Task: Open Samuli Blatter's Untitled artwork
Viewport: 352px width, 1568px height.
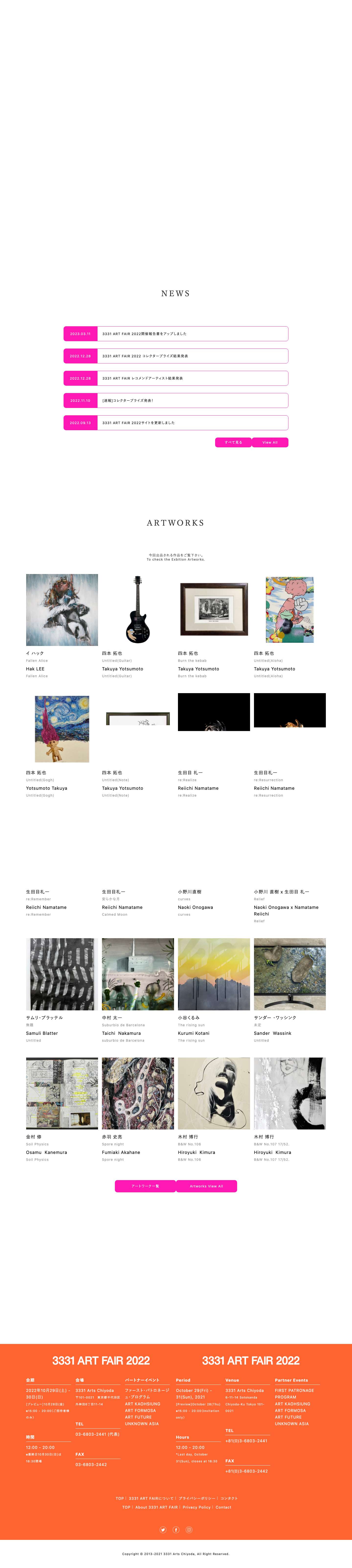Action: tap(62, 974)
